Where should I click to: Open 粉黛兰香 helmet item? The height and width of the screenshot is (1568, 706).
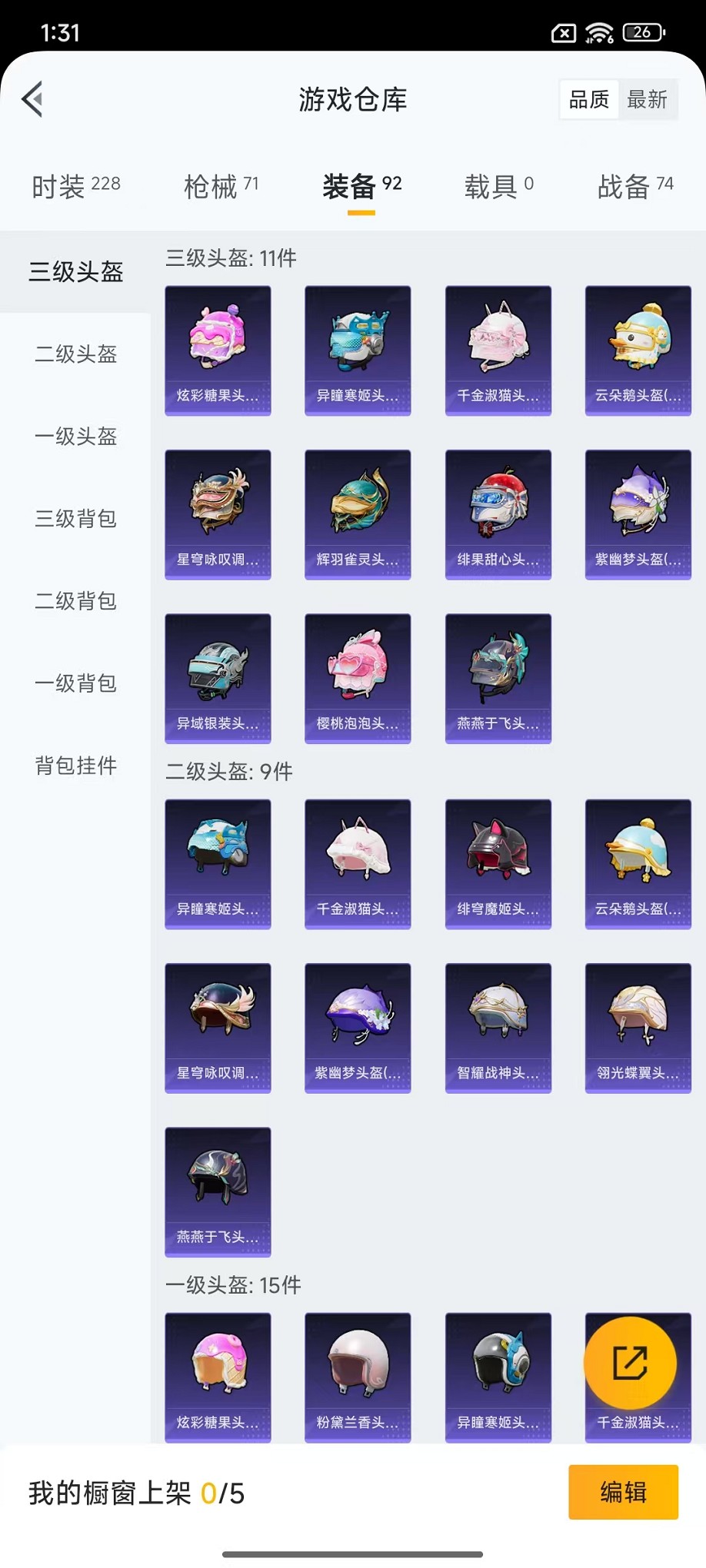[358, 1377]
